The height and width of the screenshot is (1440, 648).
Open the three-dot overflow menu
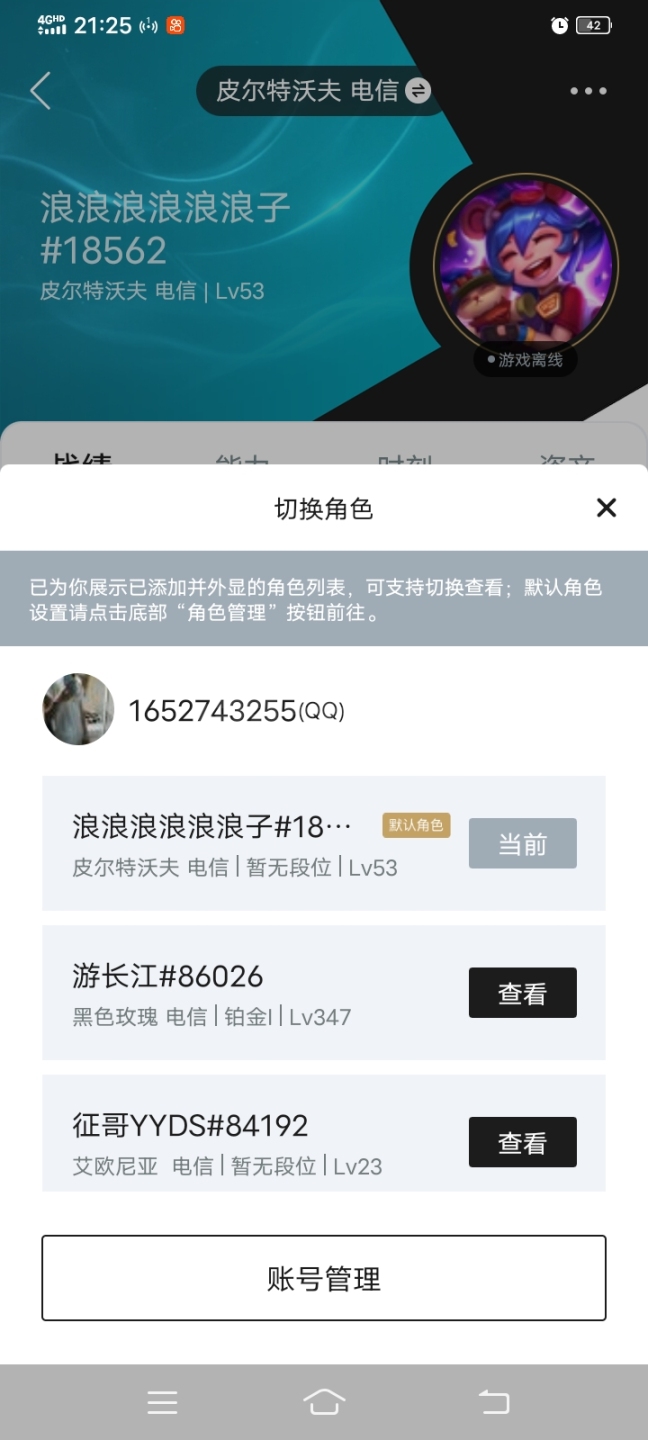pyautogui.click(x=588, y=91)
